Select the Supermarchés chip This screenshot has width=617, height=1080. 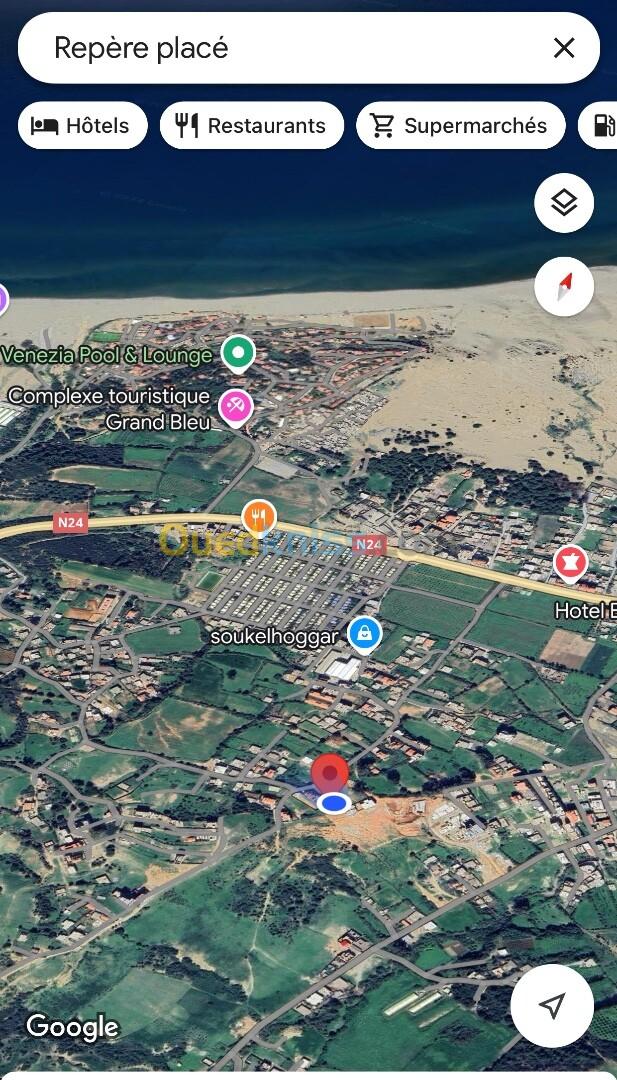(x=460, y=126)
